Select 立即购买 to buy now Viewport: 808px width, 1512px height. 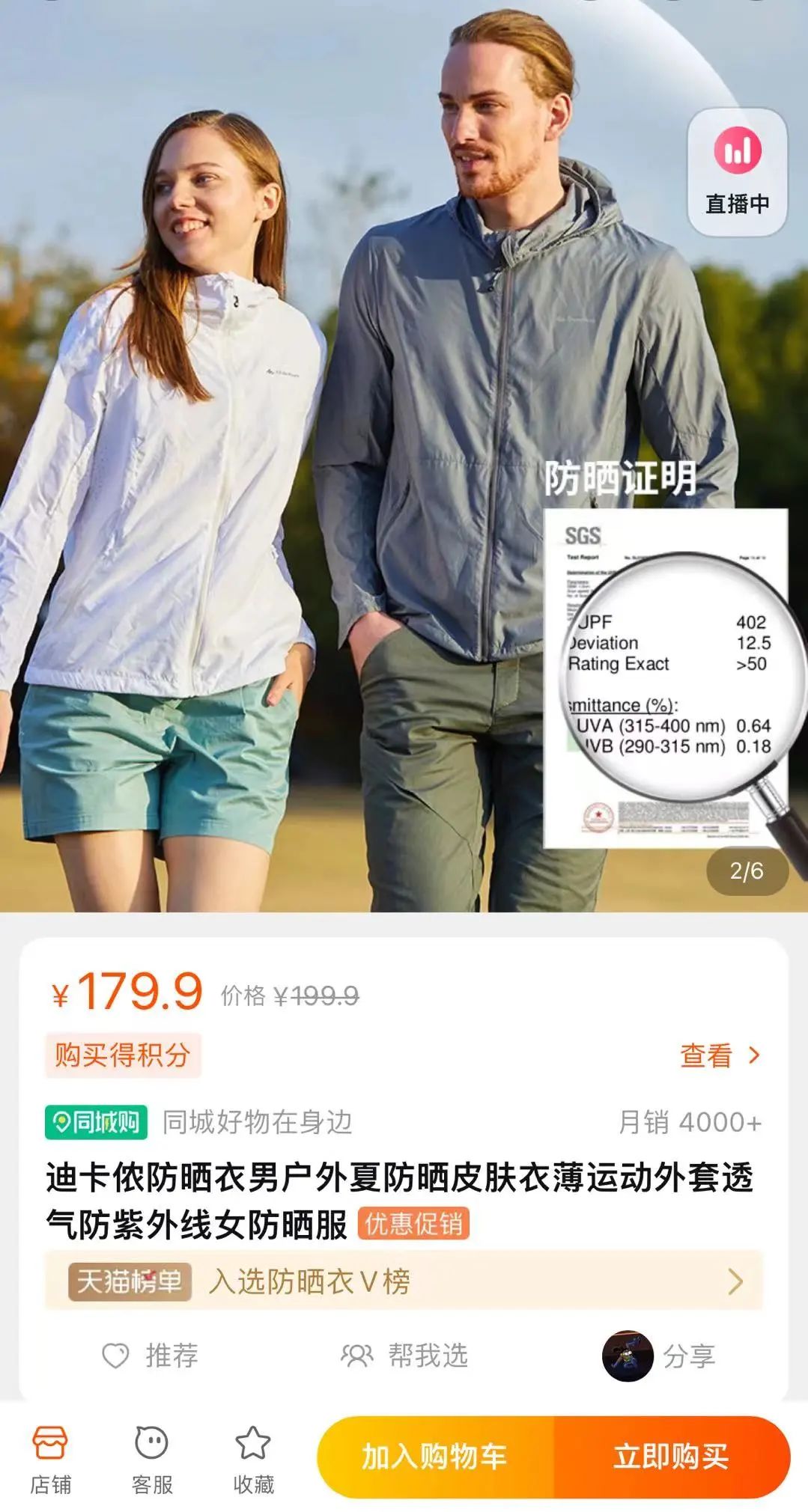pos(671,1457)
